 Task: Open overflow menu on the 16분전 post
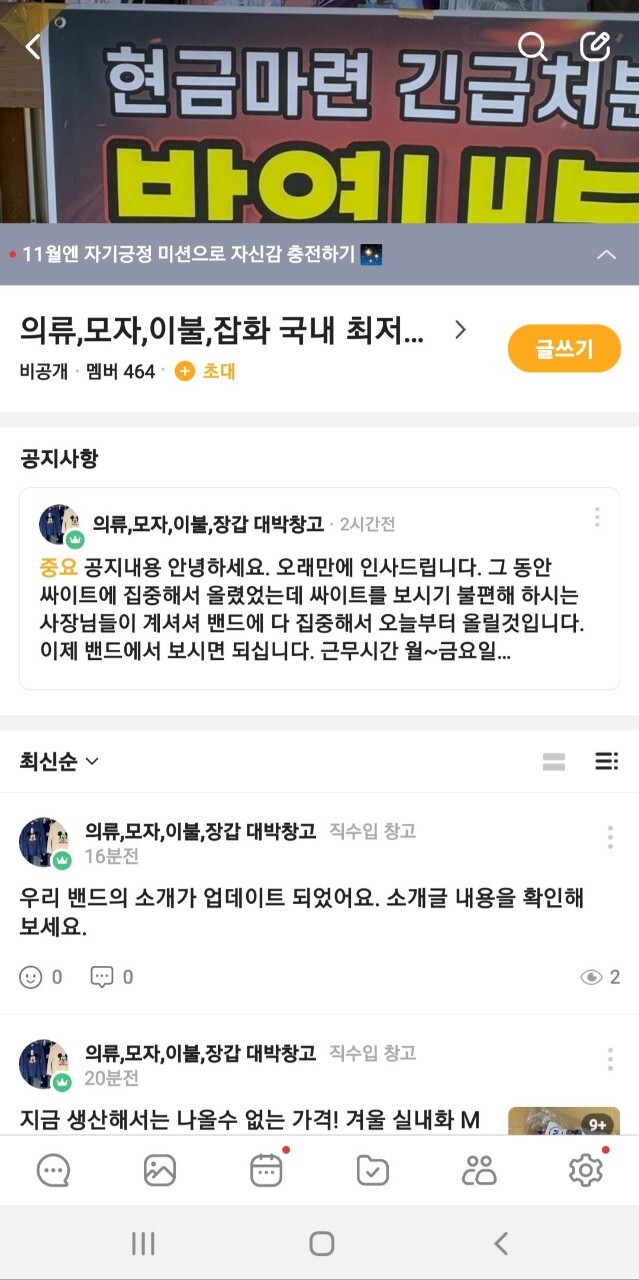[610, 837]
